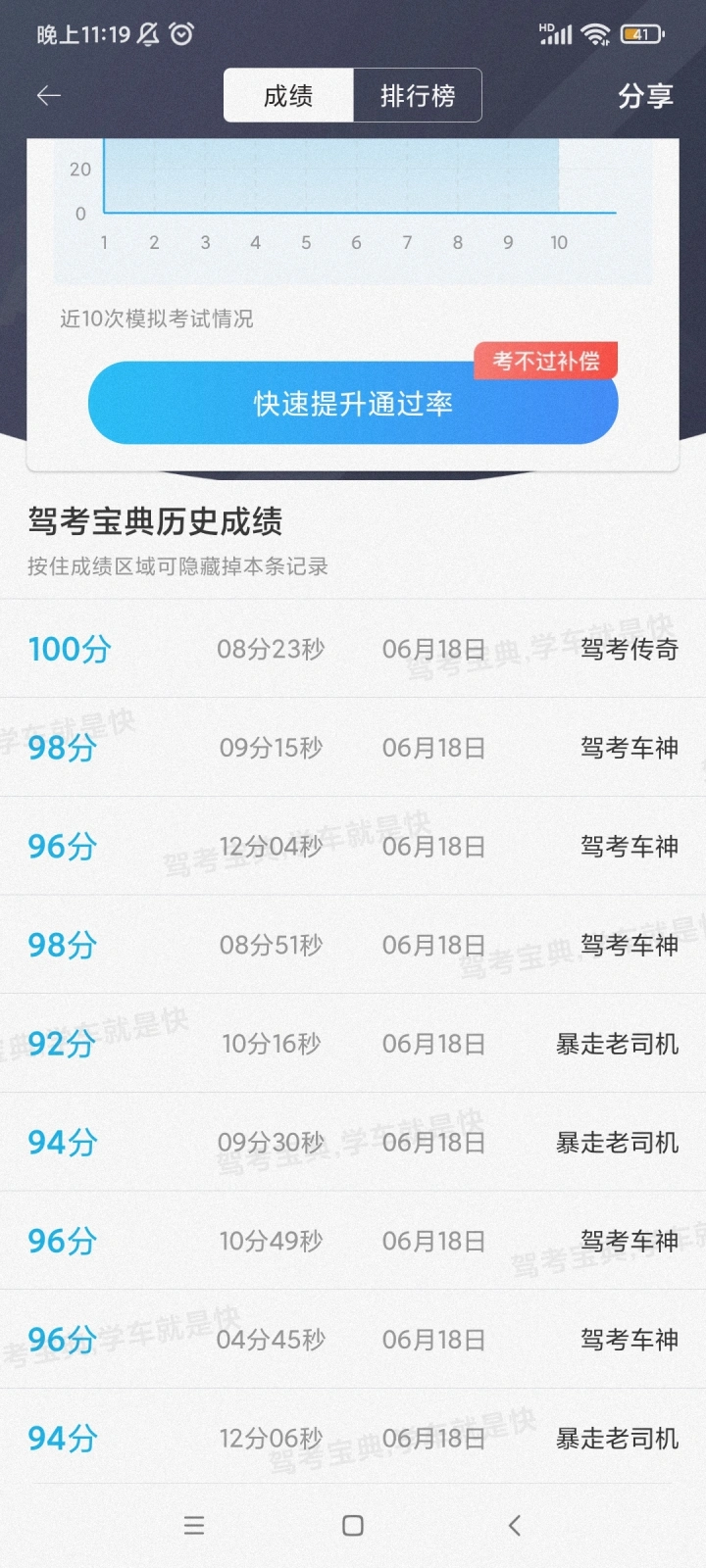Viewport: 706px width, 1568px height.
Task: Open recent apps from the navigation bar
Action: pos(194,1525)
